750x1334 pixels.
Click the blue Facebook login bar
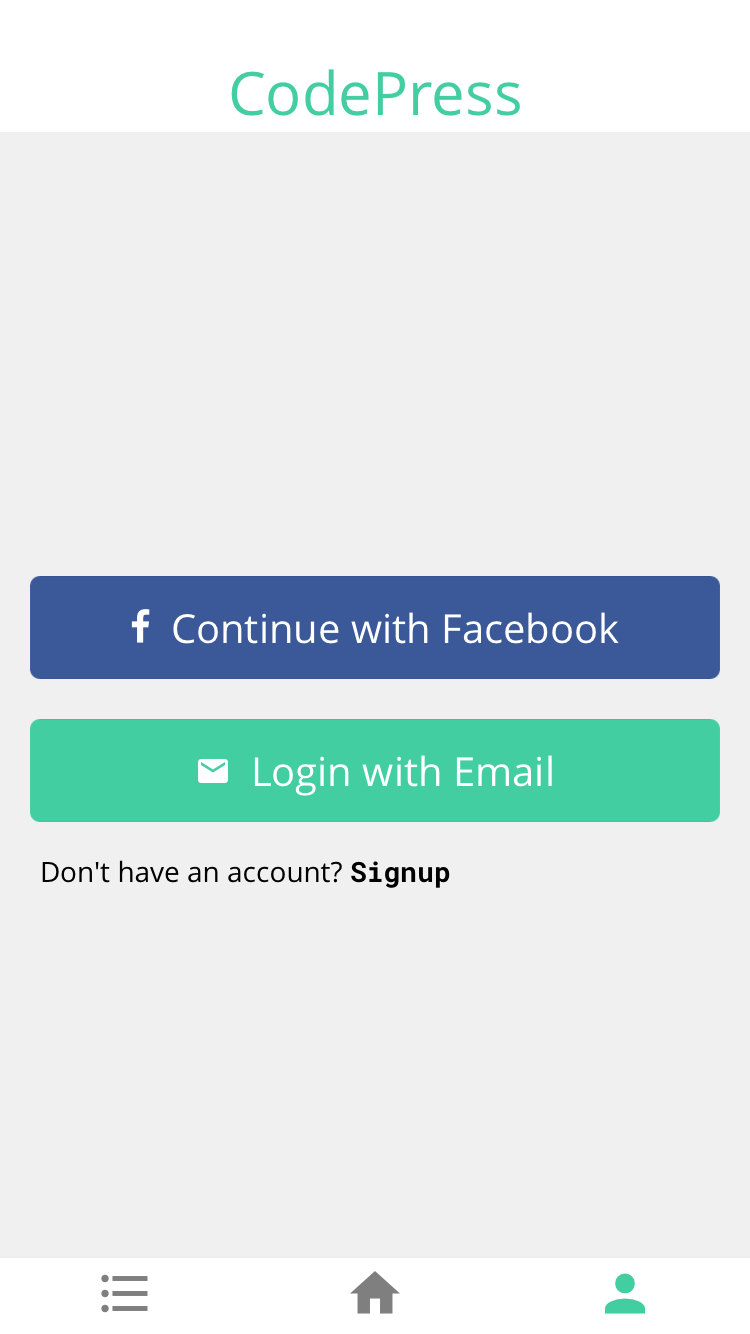point(375,627)
